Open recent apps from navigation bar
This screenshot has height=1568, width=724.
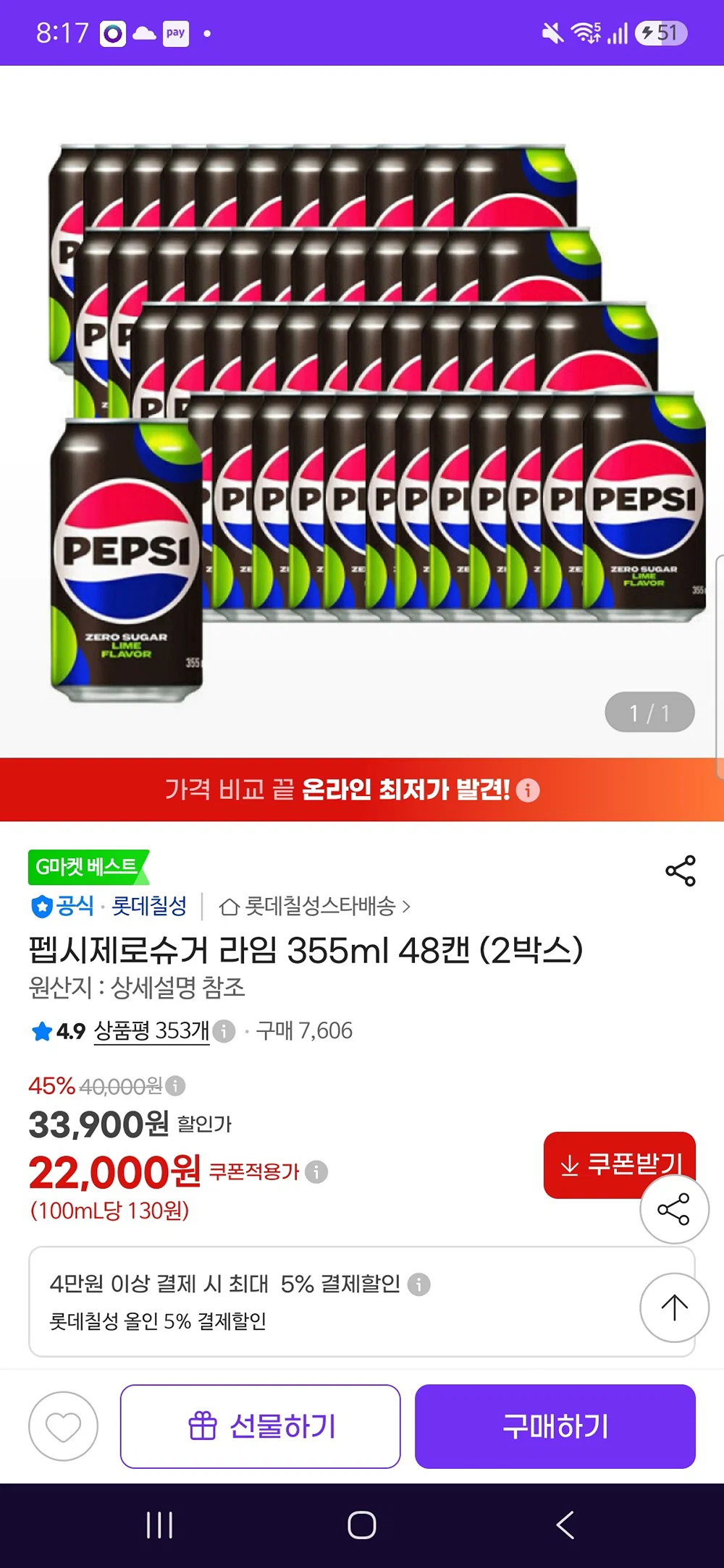click(x=159, y=1525)
